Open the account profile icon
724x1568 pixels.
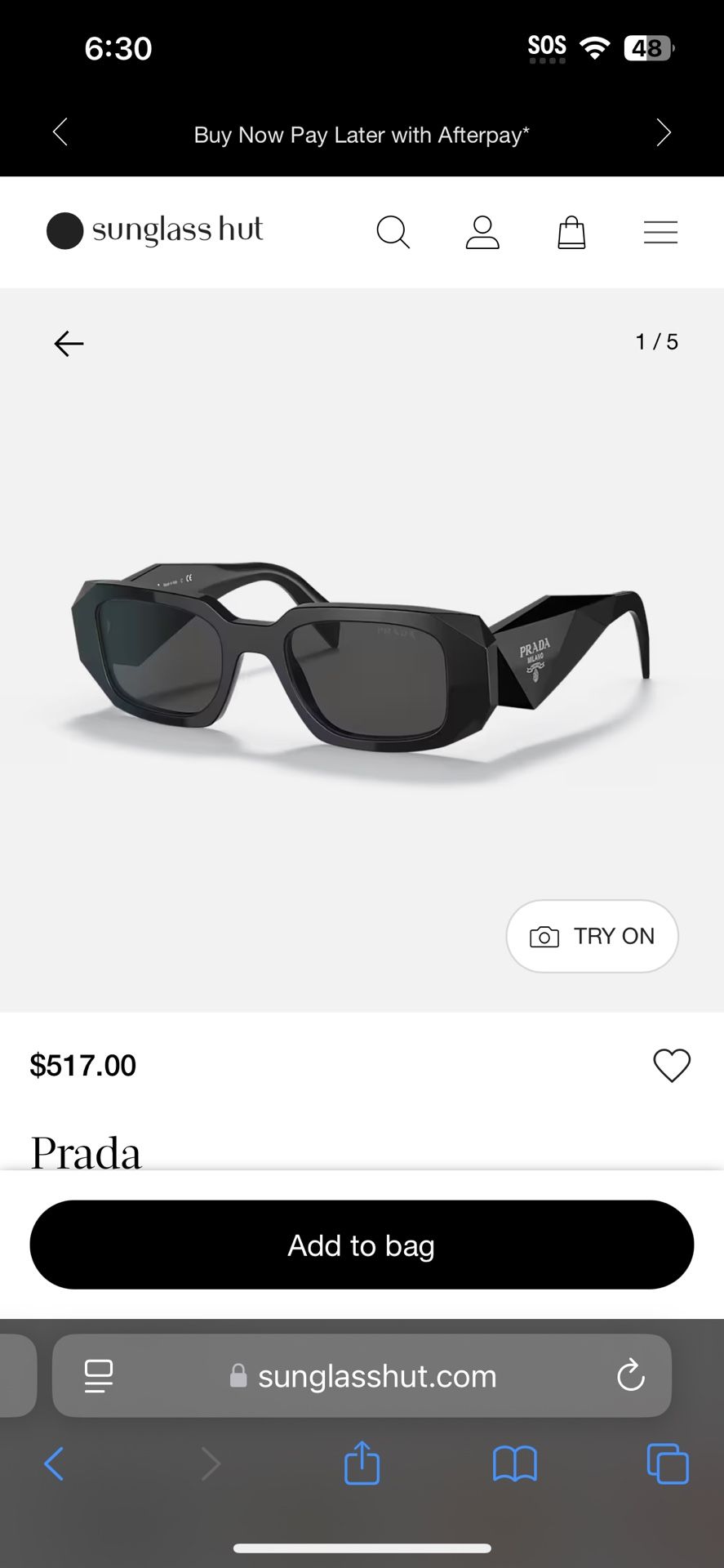[x=482, y=232]
